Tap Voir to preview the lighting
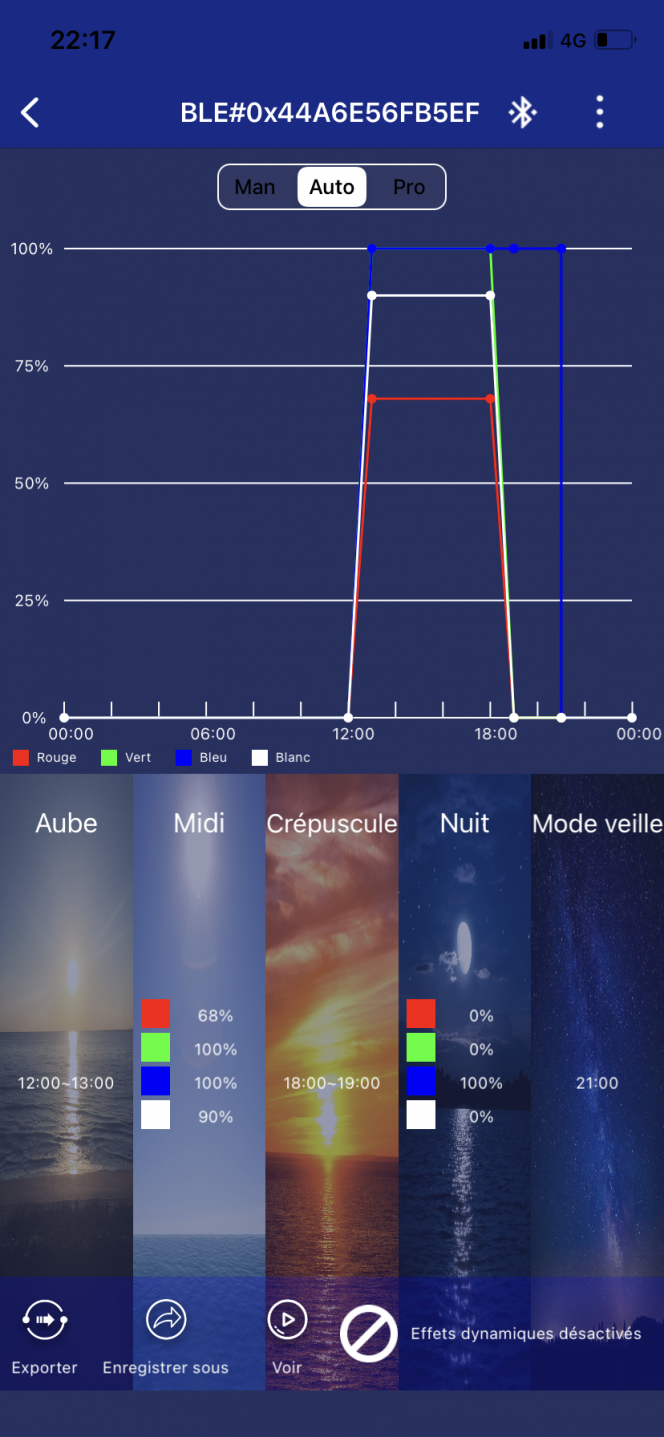The image size is (664, 1437). click(x=287, y=1335)
